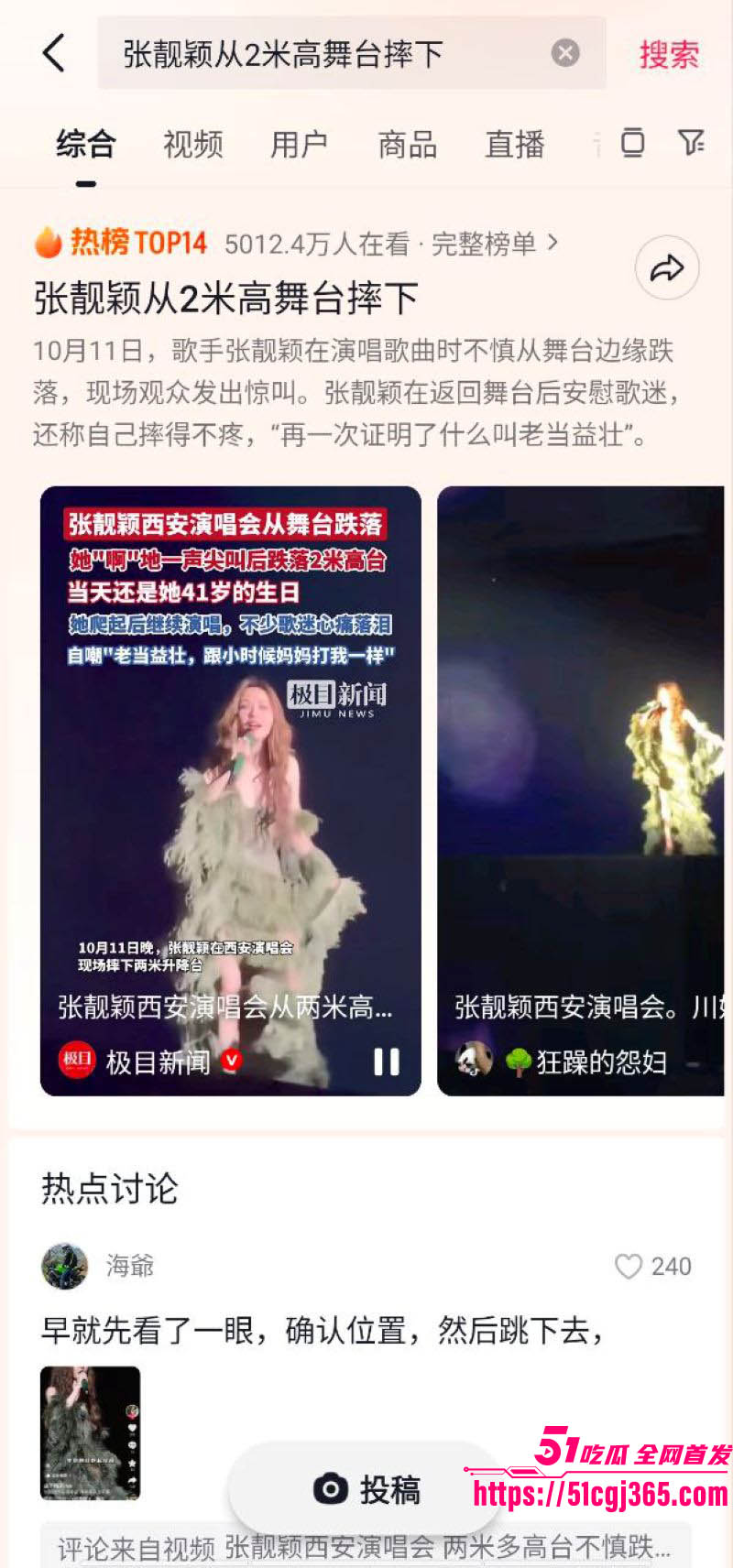Like 海爺's comment with the heart

[629, 1268]
